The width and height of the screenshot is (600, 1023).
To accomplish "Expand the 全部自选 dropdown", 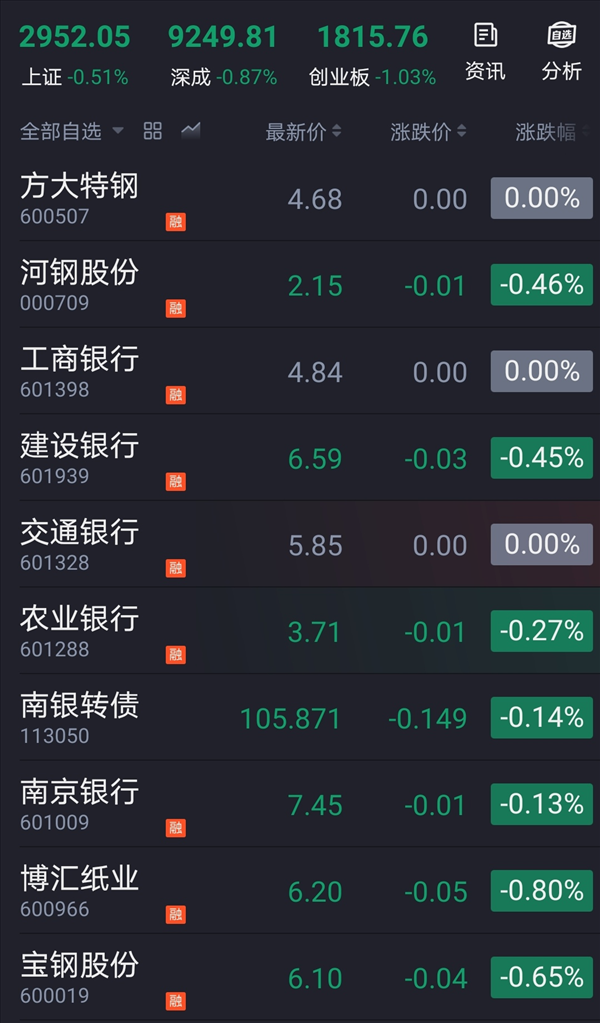I will (72, 132).
